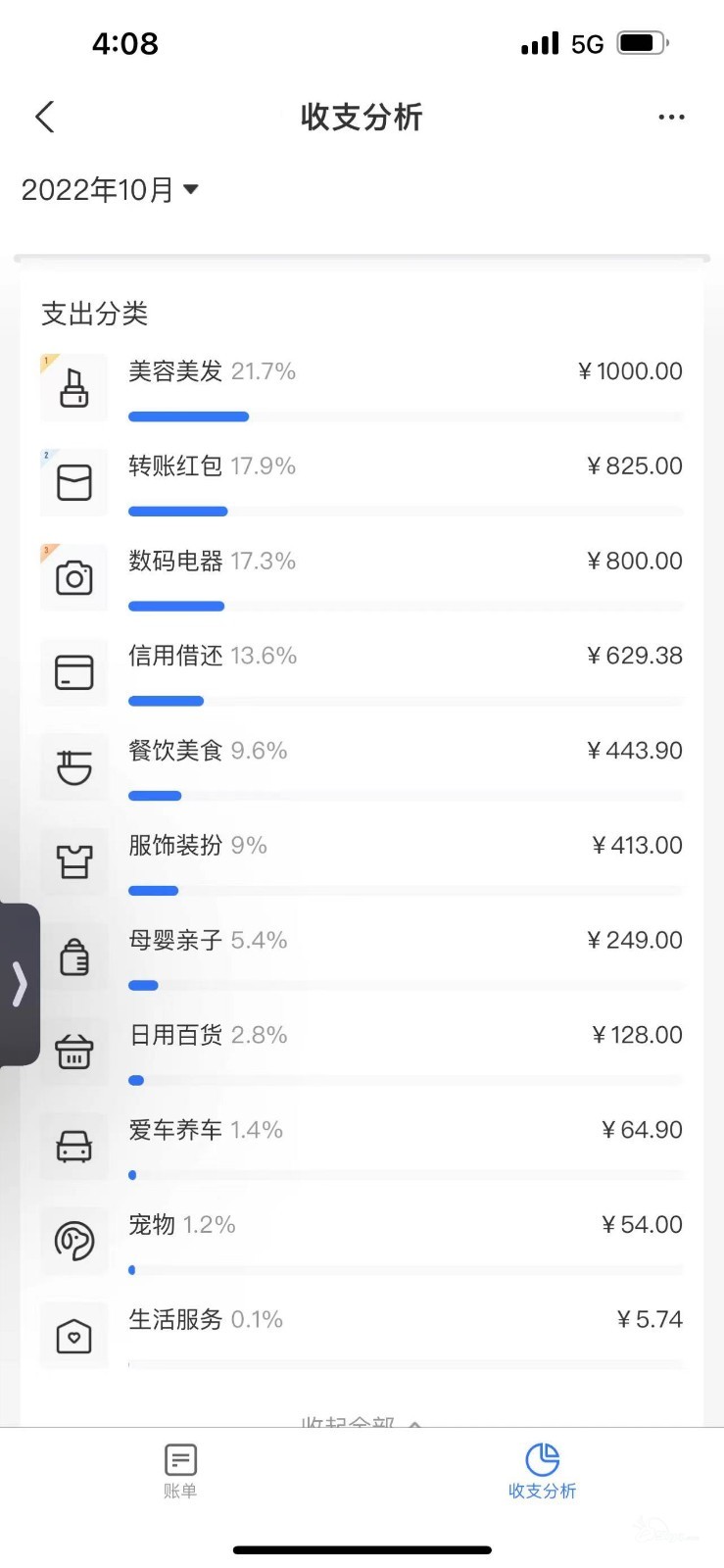Viewport: 724px width, 1568px height.
Task: View 服饰装扮 spending details
Action: coord(362,864)
